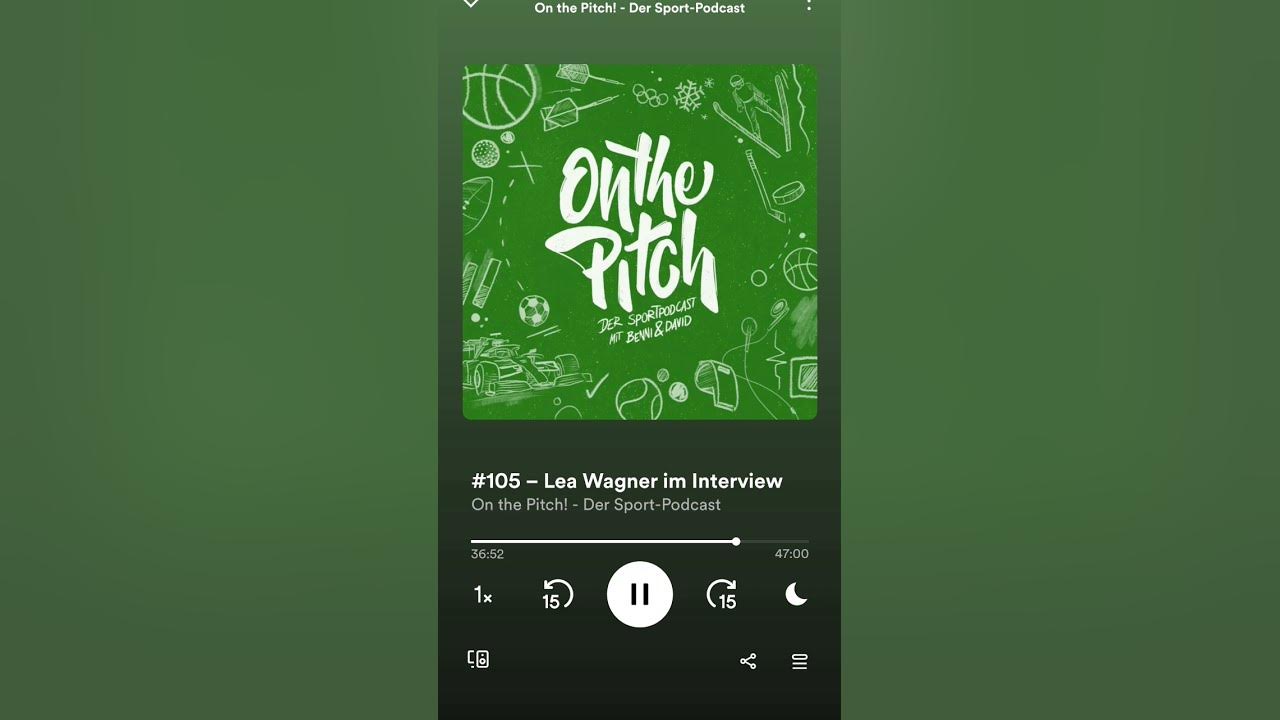Skip forward 15 seconds

pos(722,595)
